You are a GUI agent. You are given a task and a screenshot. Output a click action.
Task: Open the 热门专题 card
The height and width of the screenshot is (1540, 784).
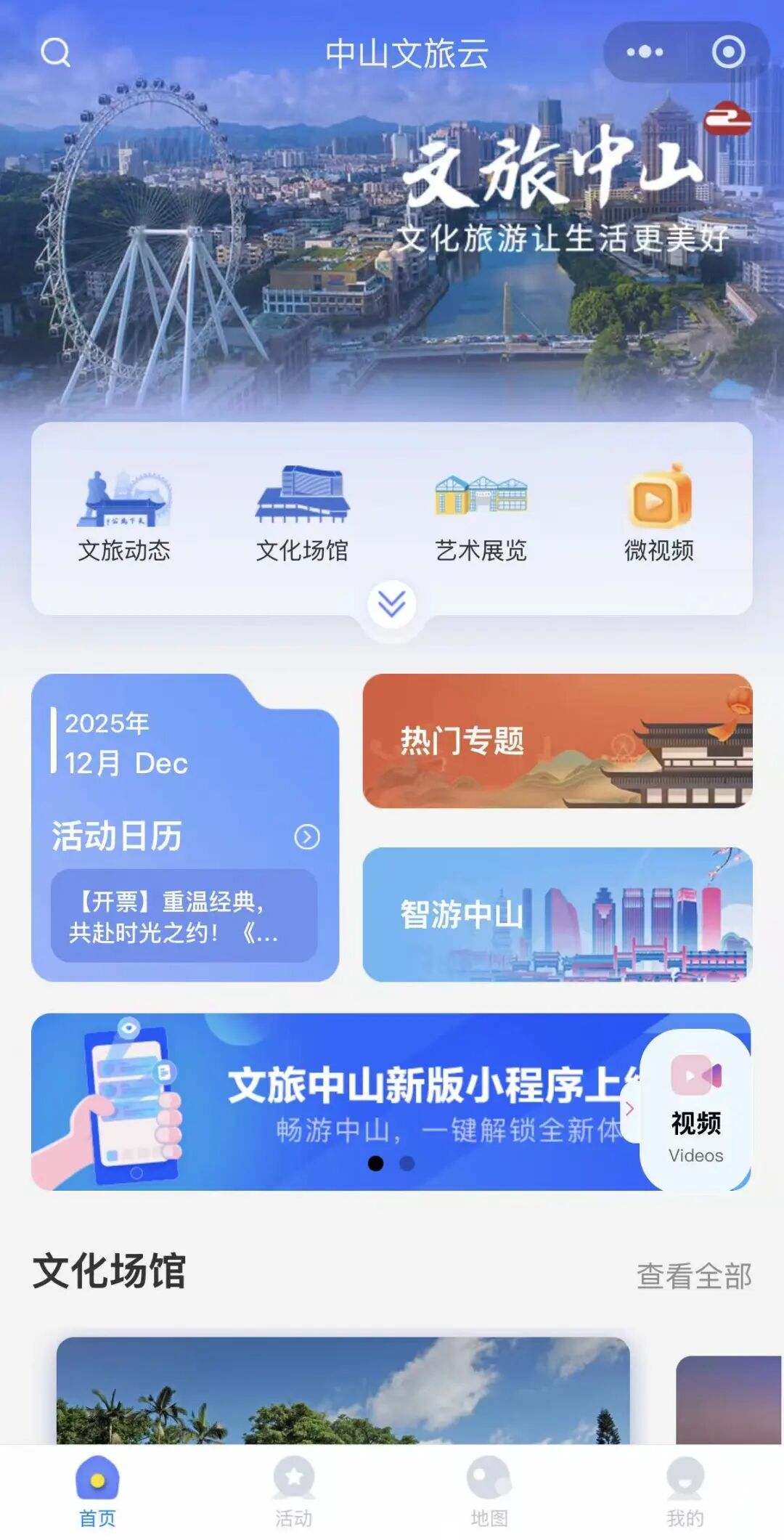click(x=557, y=741)
